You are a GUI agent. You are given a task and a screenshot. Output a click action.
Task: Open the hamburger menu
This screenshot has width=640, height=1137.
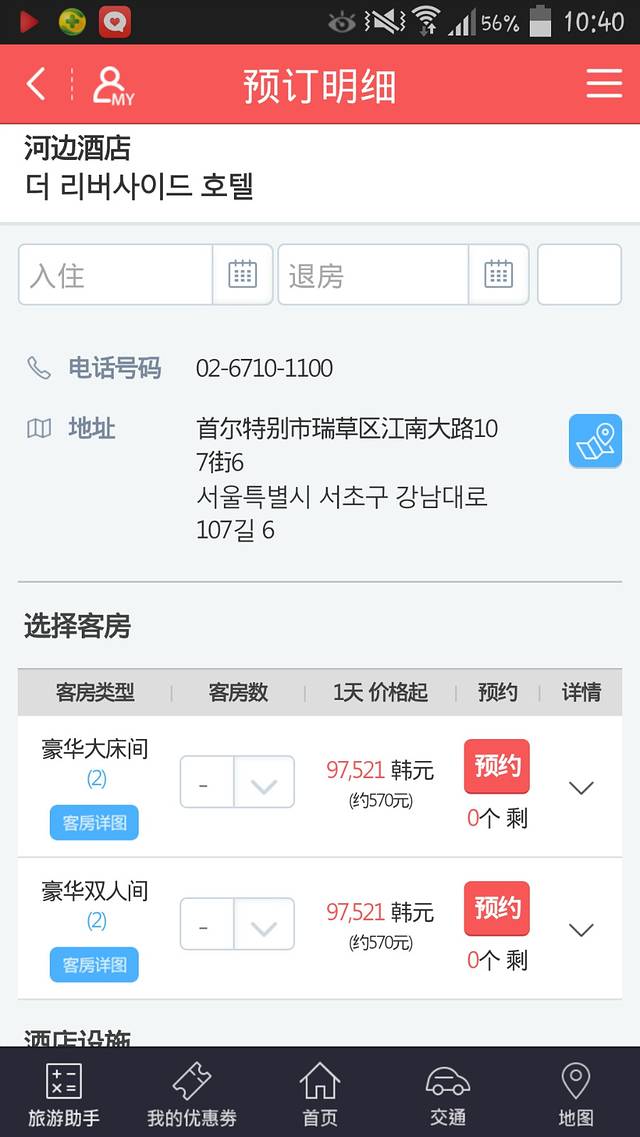[604, 84]
